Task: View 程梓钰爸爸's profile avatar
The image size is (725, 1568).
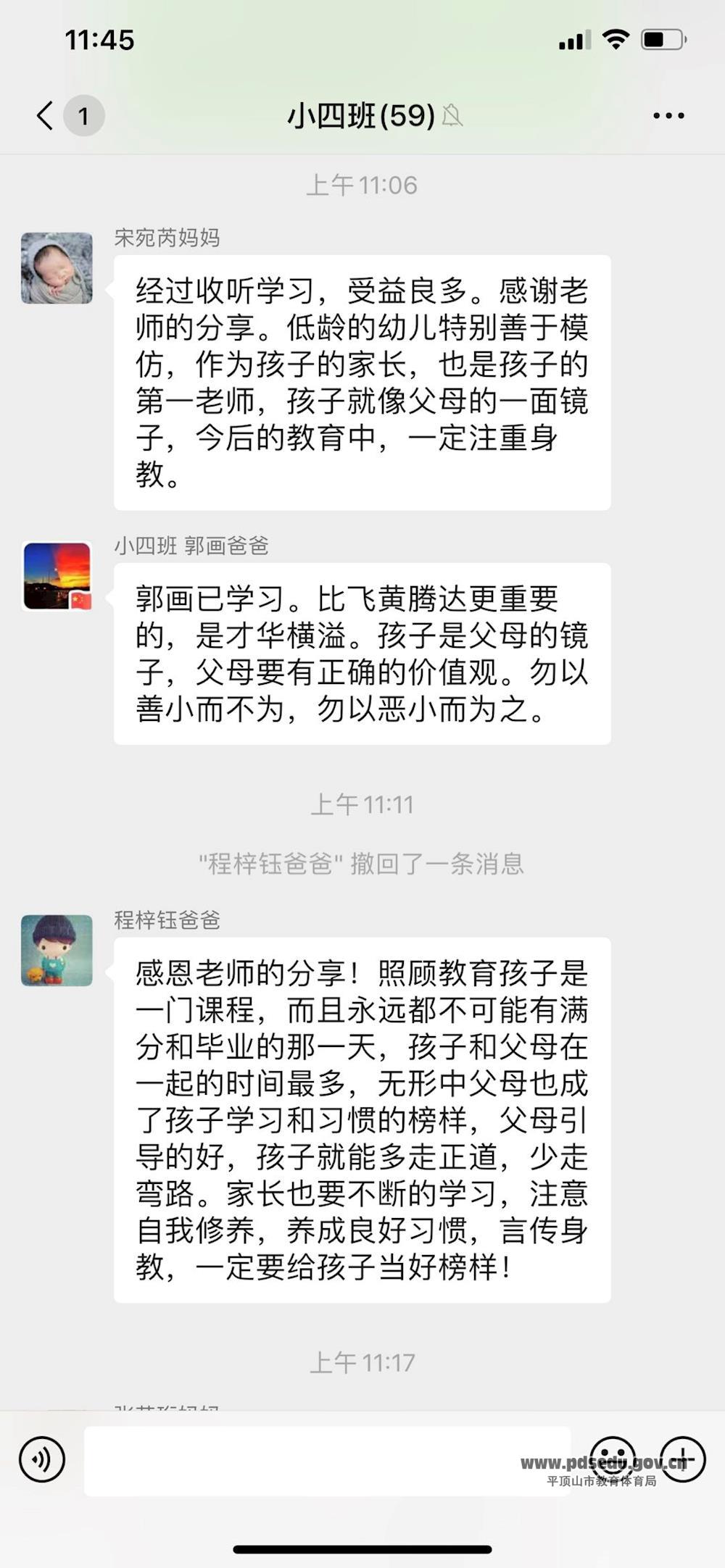Action: coord(57,951)
